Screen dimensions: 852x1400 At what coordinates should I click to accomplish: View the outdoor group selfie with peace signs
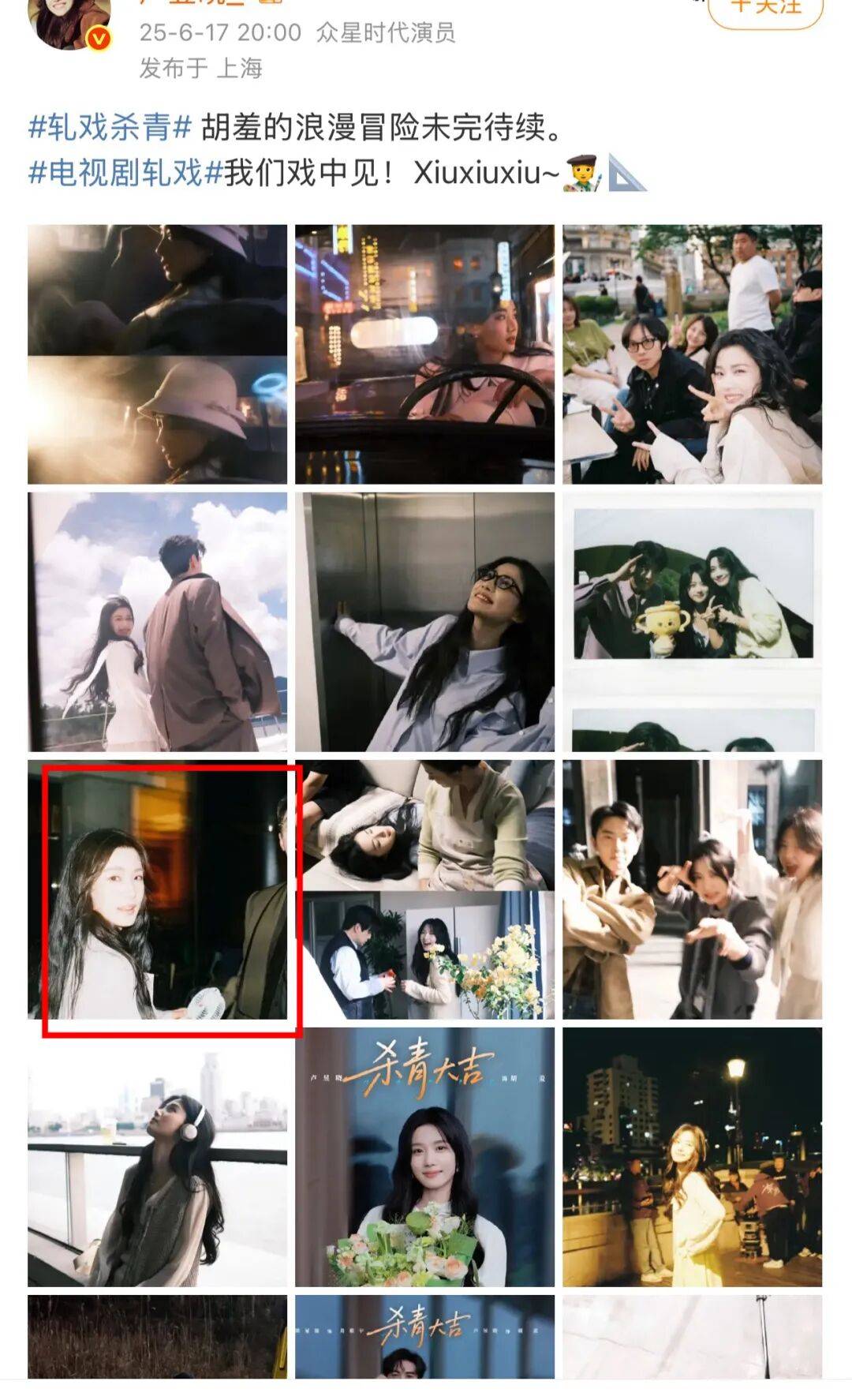tap(692, 354)
